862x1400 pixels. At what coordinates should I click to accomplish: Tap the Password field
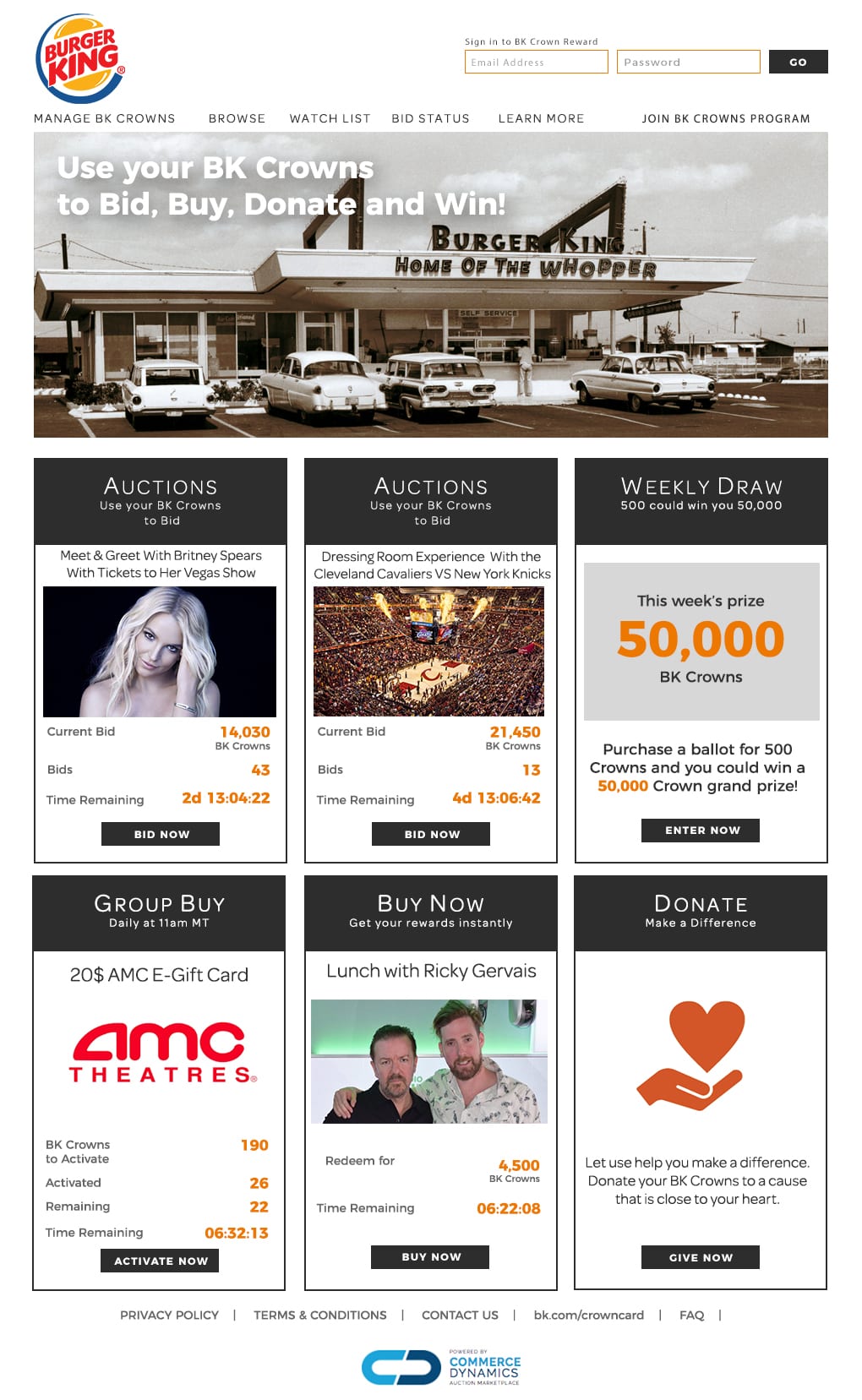(x=688, y=62)
